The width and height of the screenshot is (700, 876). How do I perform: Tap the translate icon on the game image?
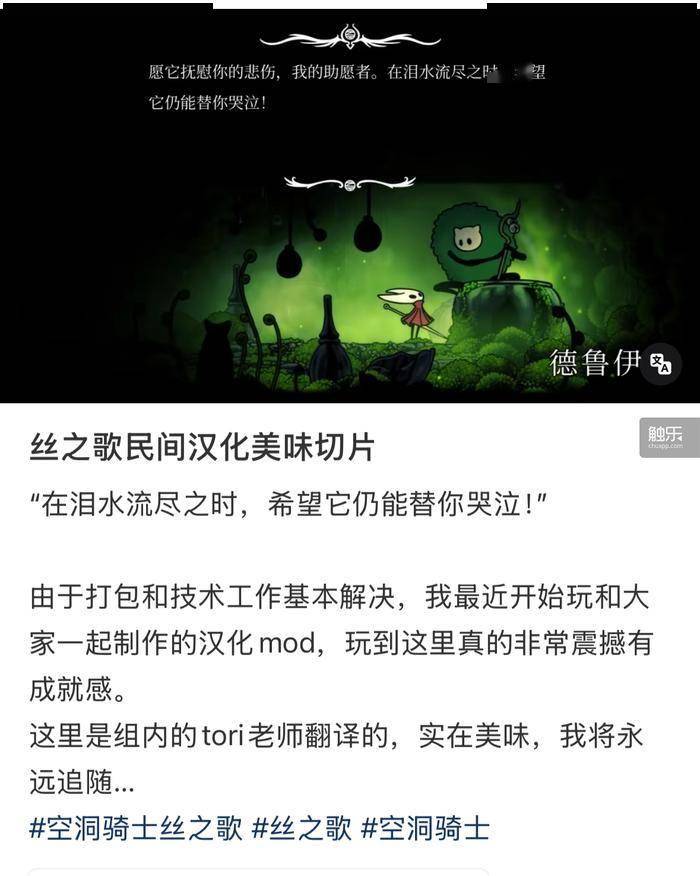[x=663, y=363]
